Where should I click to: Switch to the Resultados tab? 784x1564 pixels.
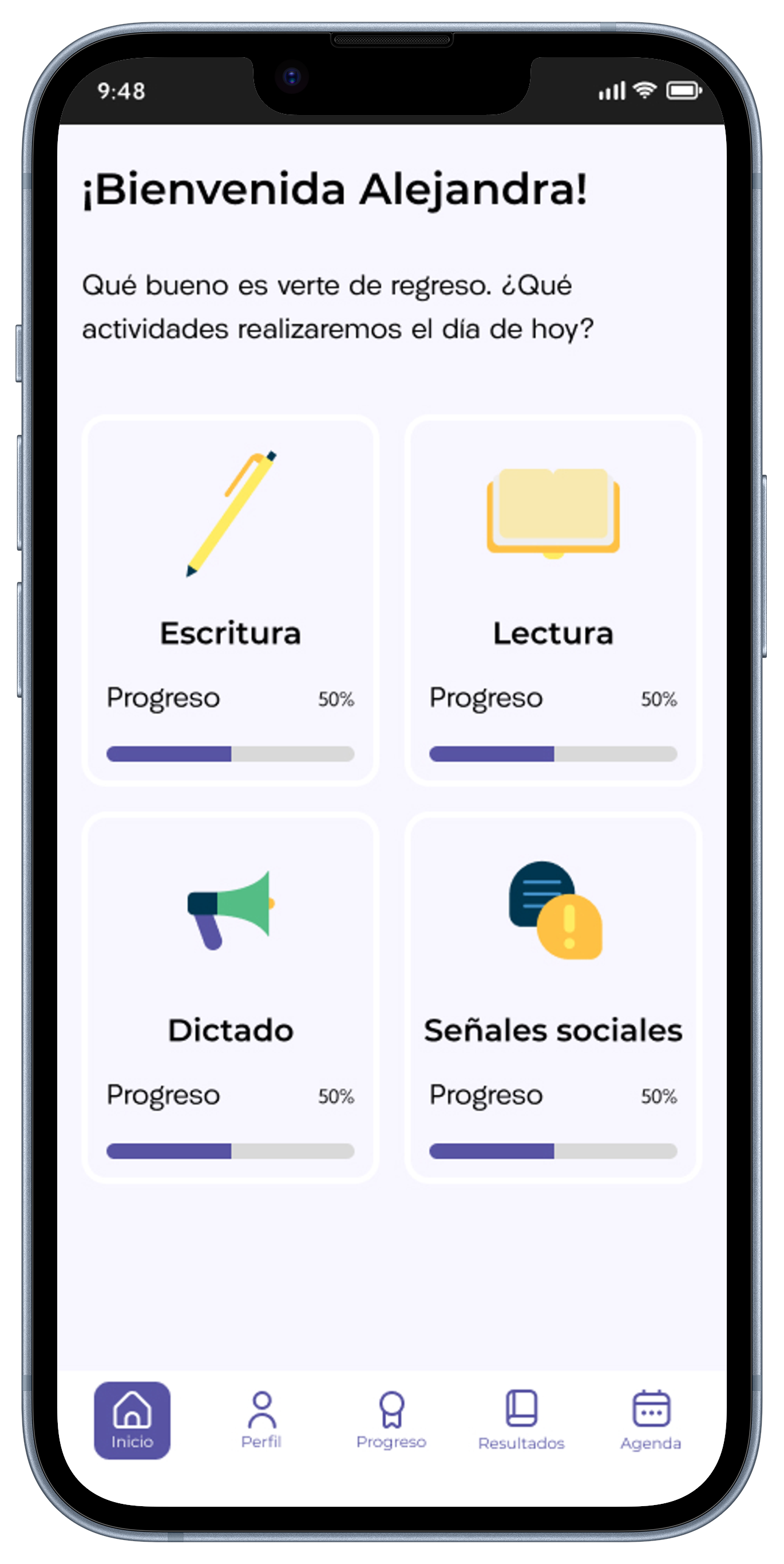521,1420
